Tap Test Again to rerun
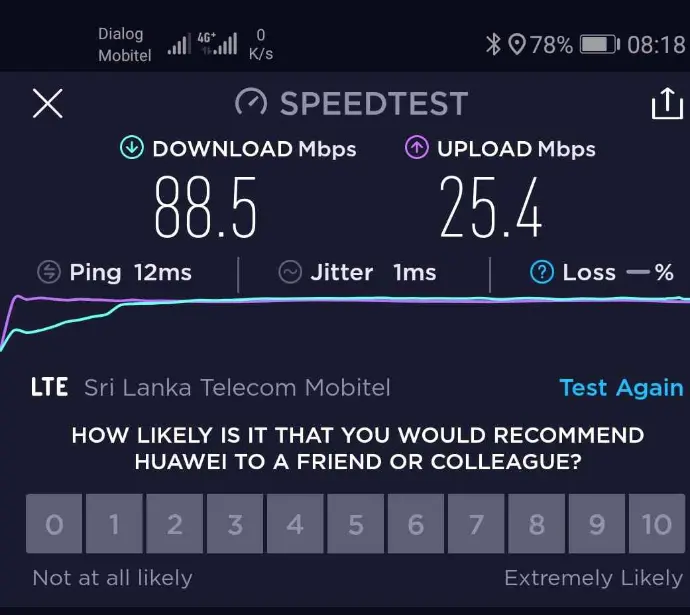 pyautogui.click(x=621, y=388)
